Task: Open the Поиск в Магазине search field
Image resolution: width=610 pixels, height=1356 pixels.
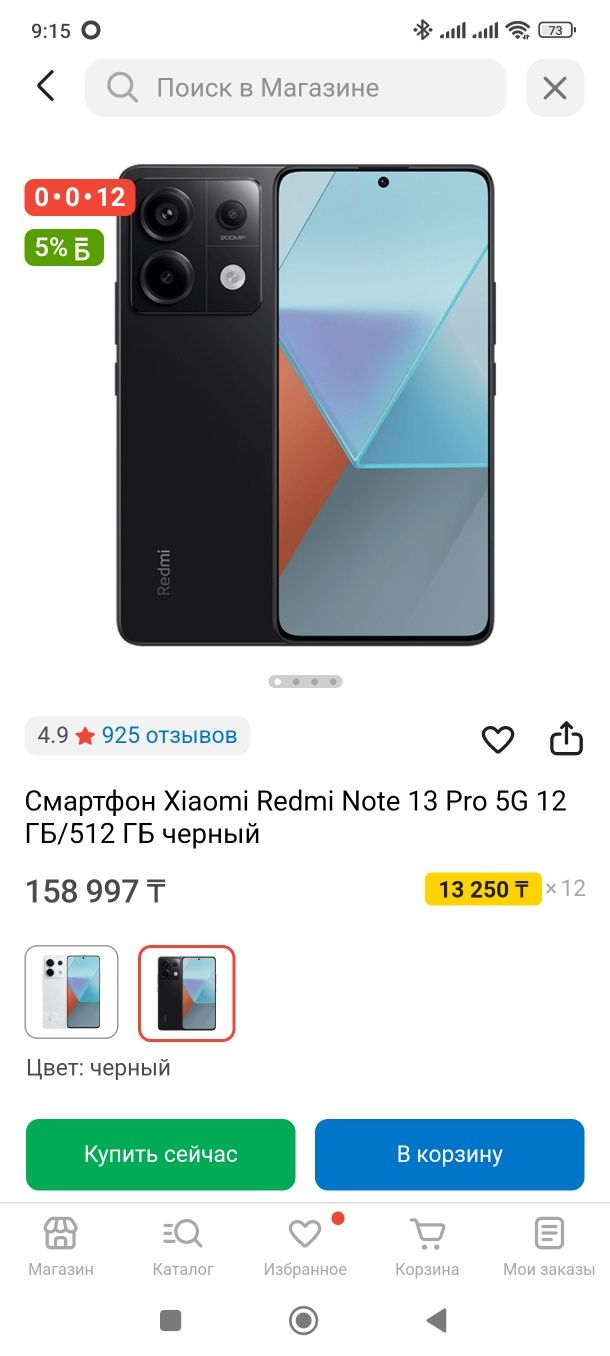Action: 295,88
